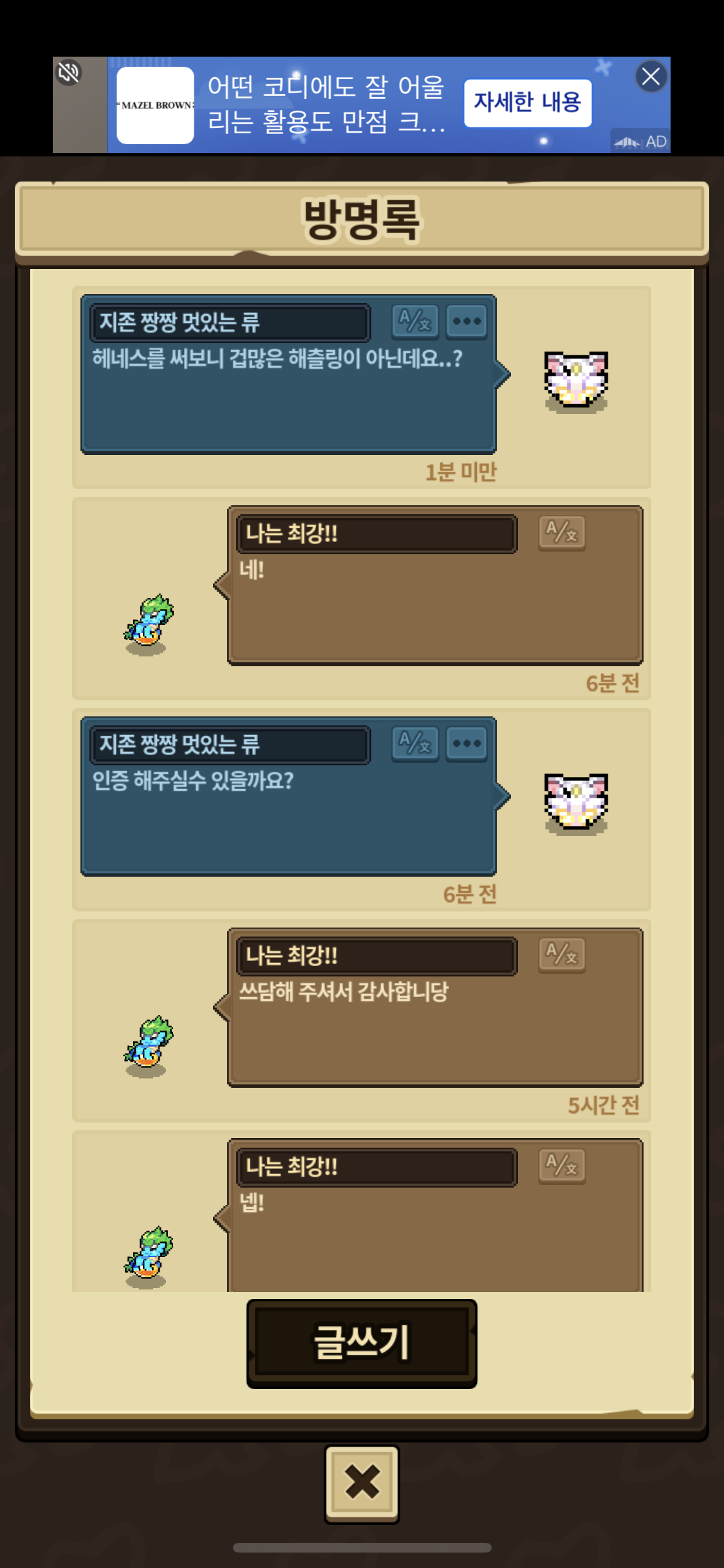The image size is (724, 1568).
Task: Close the 방명록 guestbook window
Action: [362, 1482]
